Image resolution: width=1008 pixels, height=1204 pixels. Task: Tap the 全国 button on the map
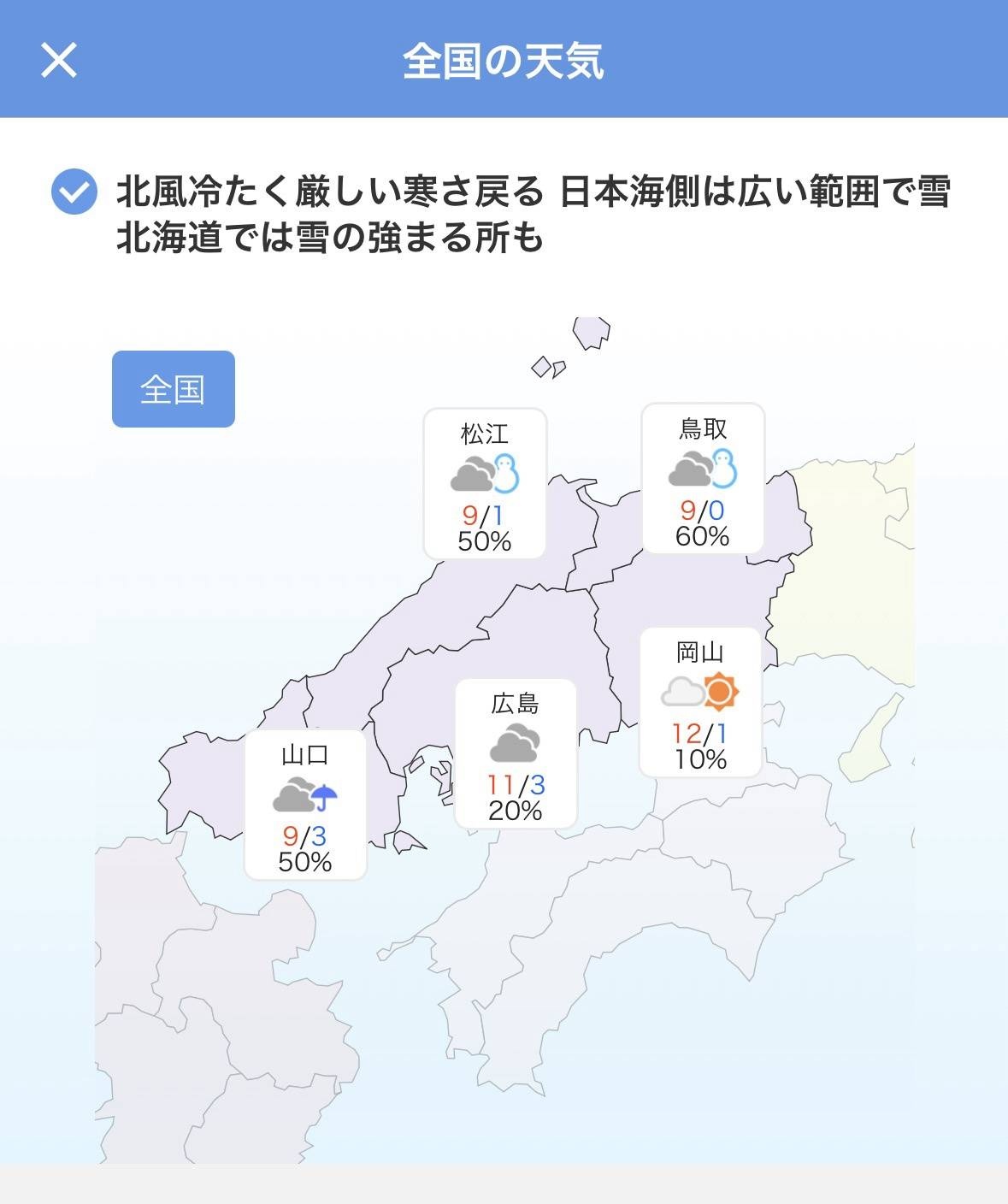click(173, 389)
